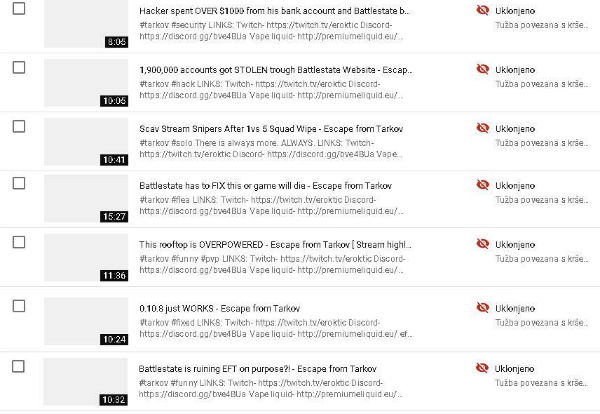Tap the Uklonjeno visibility status of the Hacker video
Viewport: 600px width, 414px height.
click(x=515, y=11)
